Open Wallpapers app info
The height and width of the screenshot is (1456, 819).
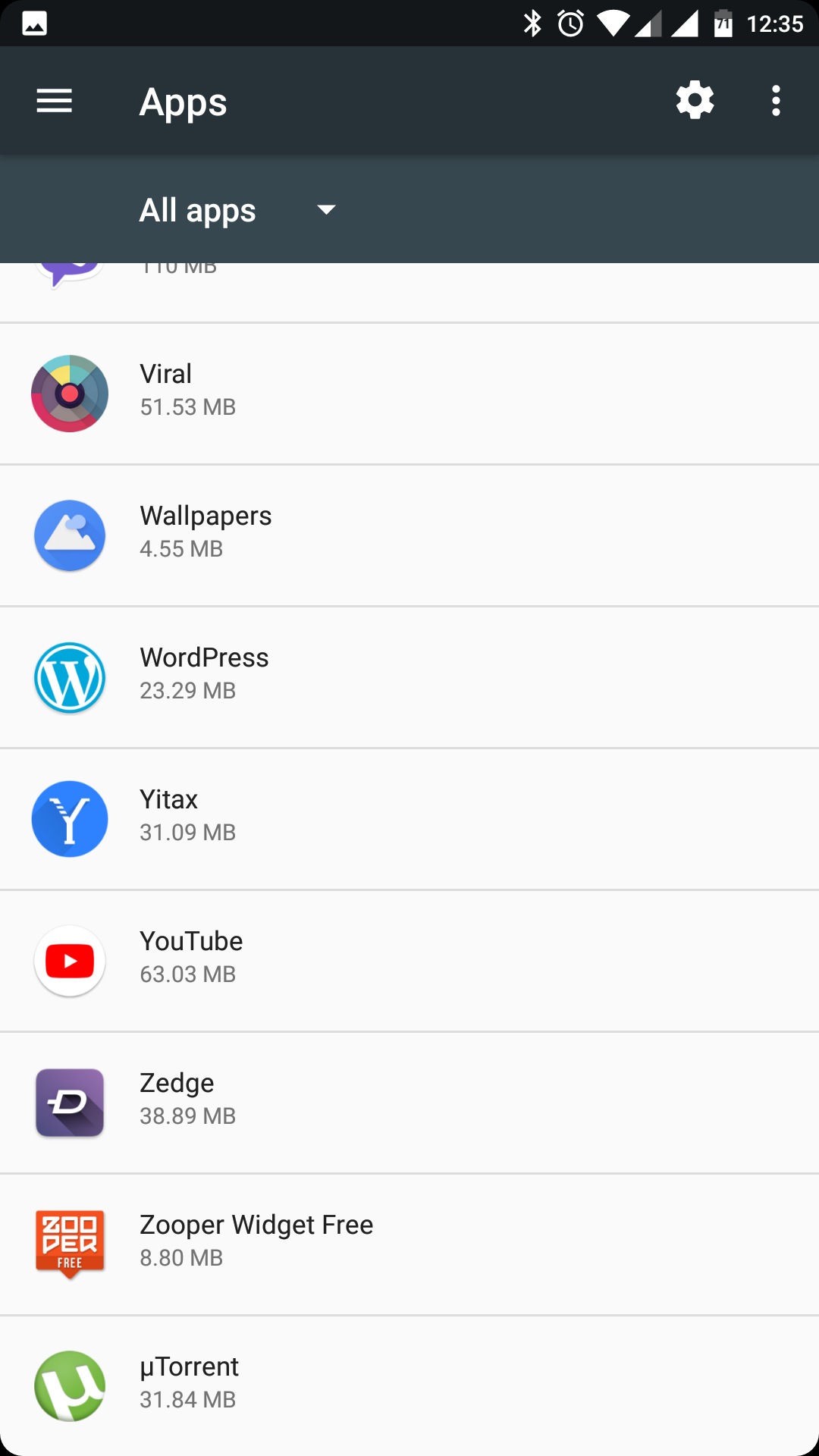click(x=409, y=536)
